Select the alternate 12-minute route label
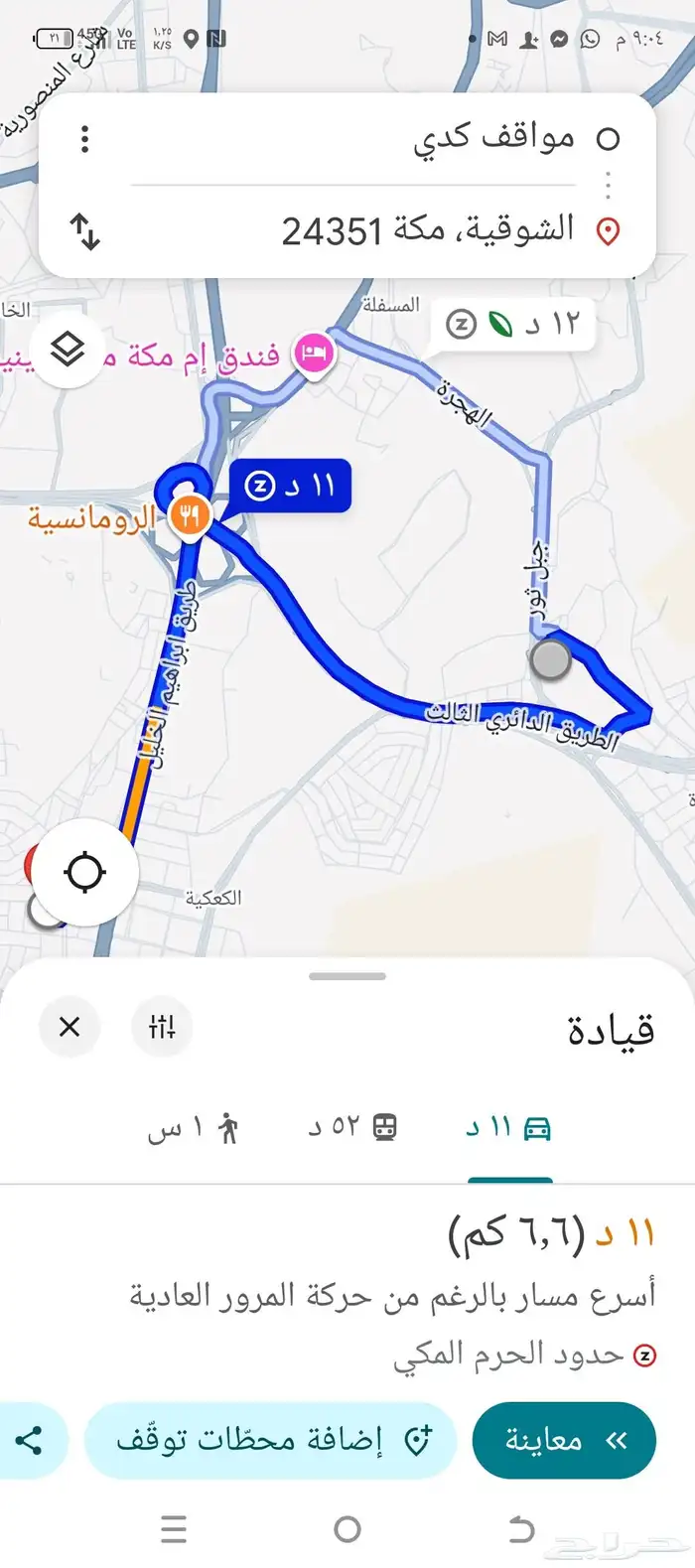 514,324
